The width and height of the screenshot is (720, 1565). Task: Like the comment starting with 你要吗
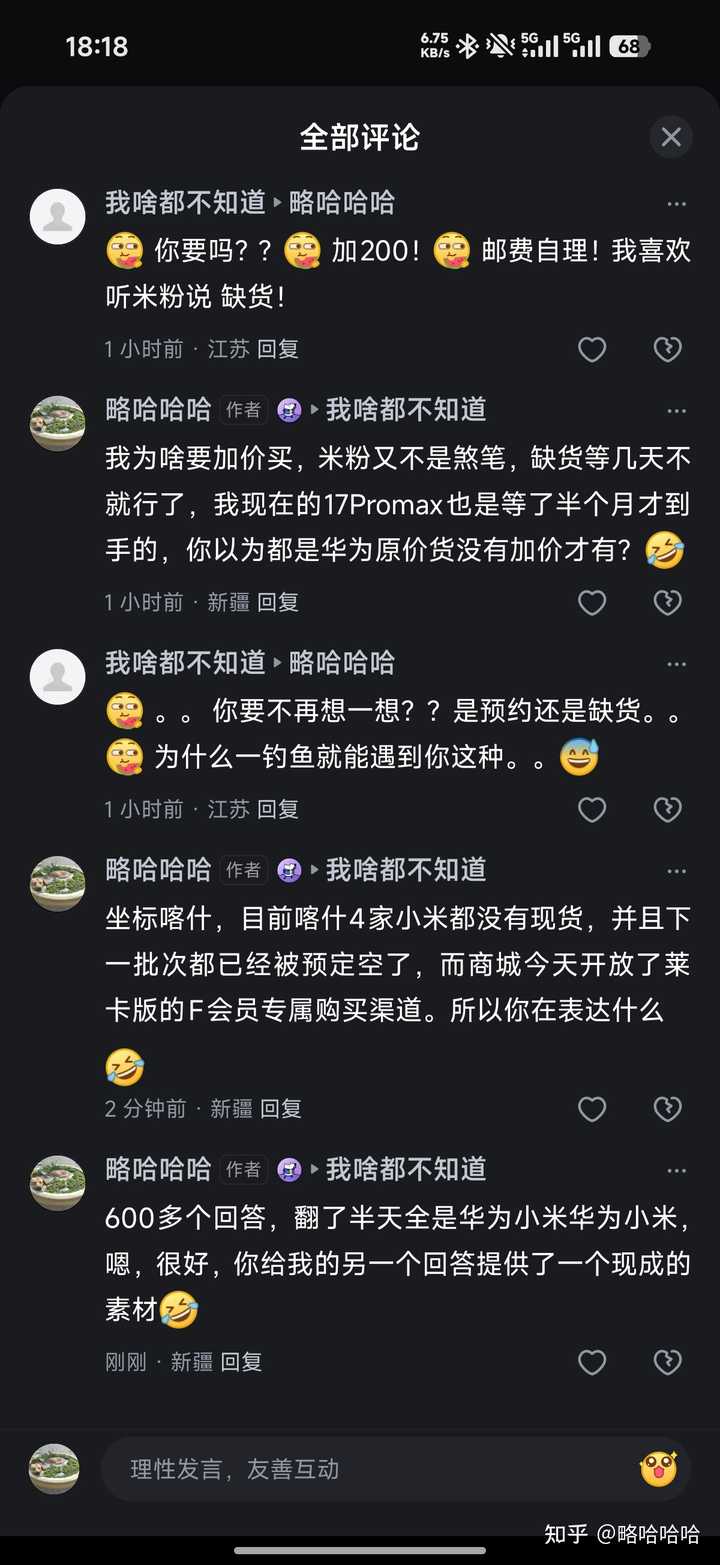pyautogui.click(x=592, y=349)
